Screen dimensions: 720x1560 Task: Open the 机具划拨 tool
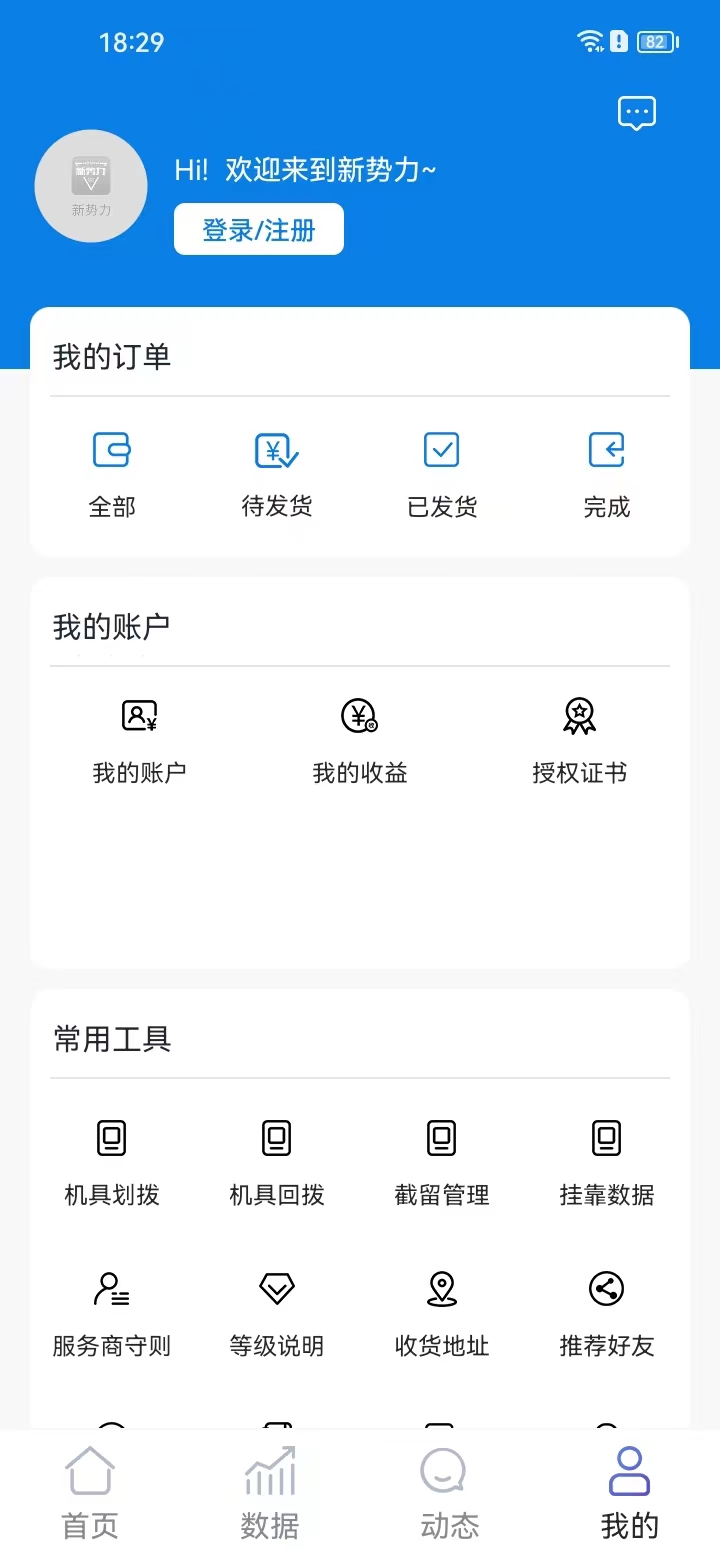tap(112, 1160)
